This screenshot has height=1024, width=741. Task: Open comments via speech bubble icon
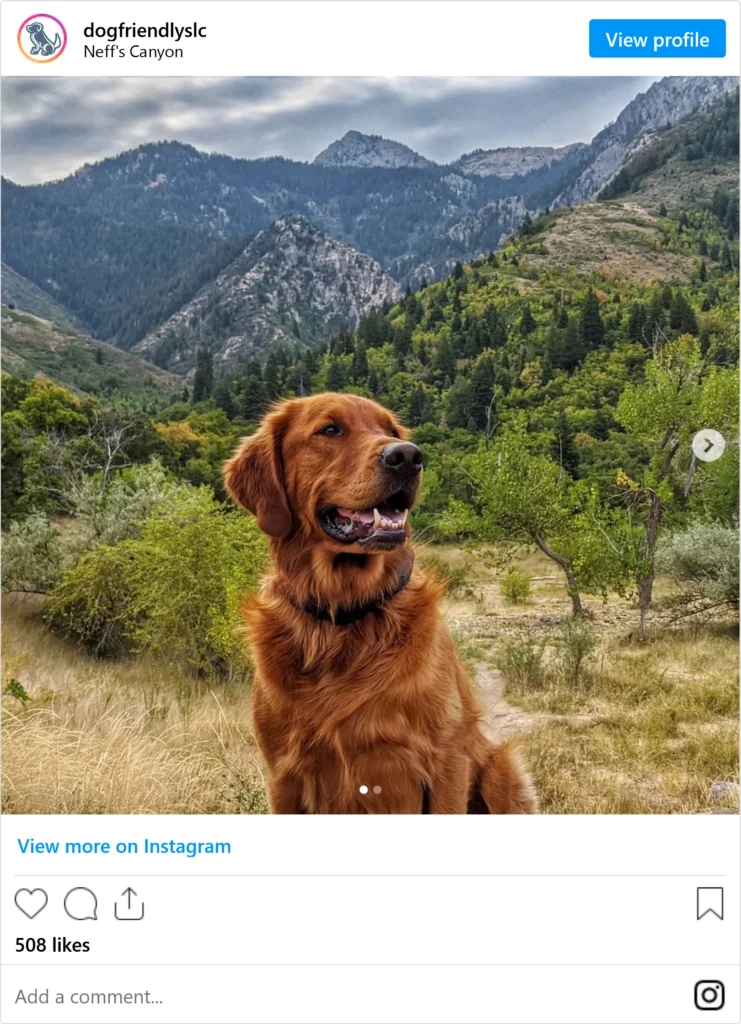click(x=80, y=904)
